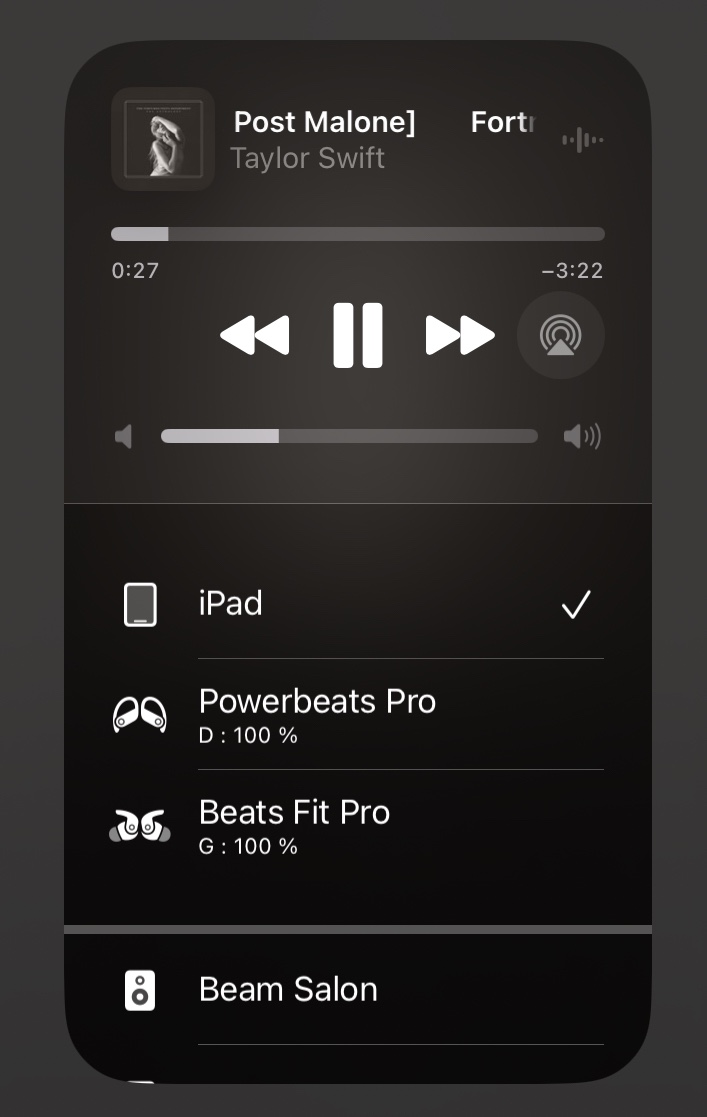Select iPad as audio output

tap(357, 604)
